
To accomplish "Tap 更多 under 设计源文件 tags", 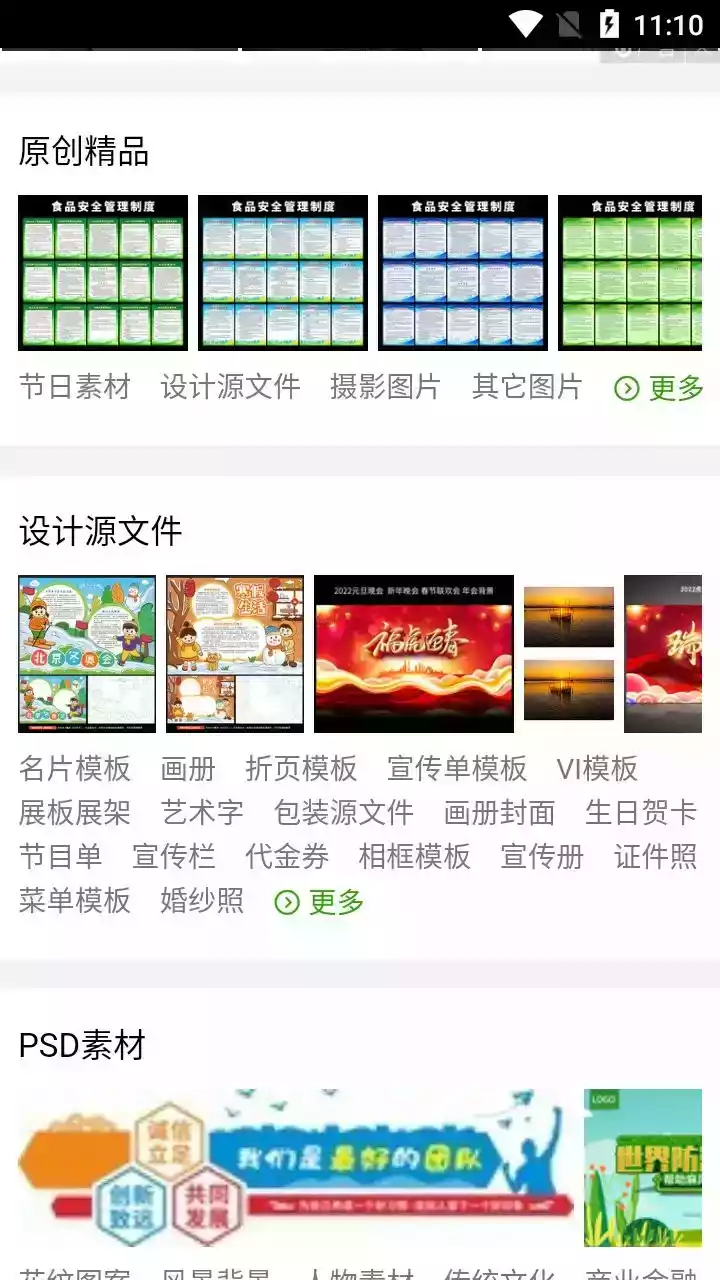I will tap(320, 902).
